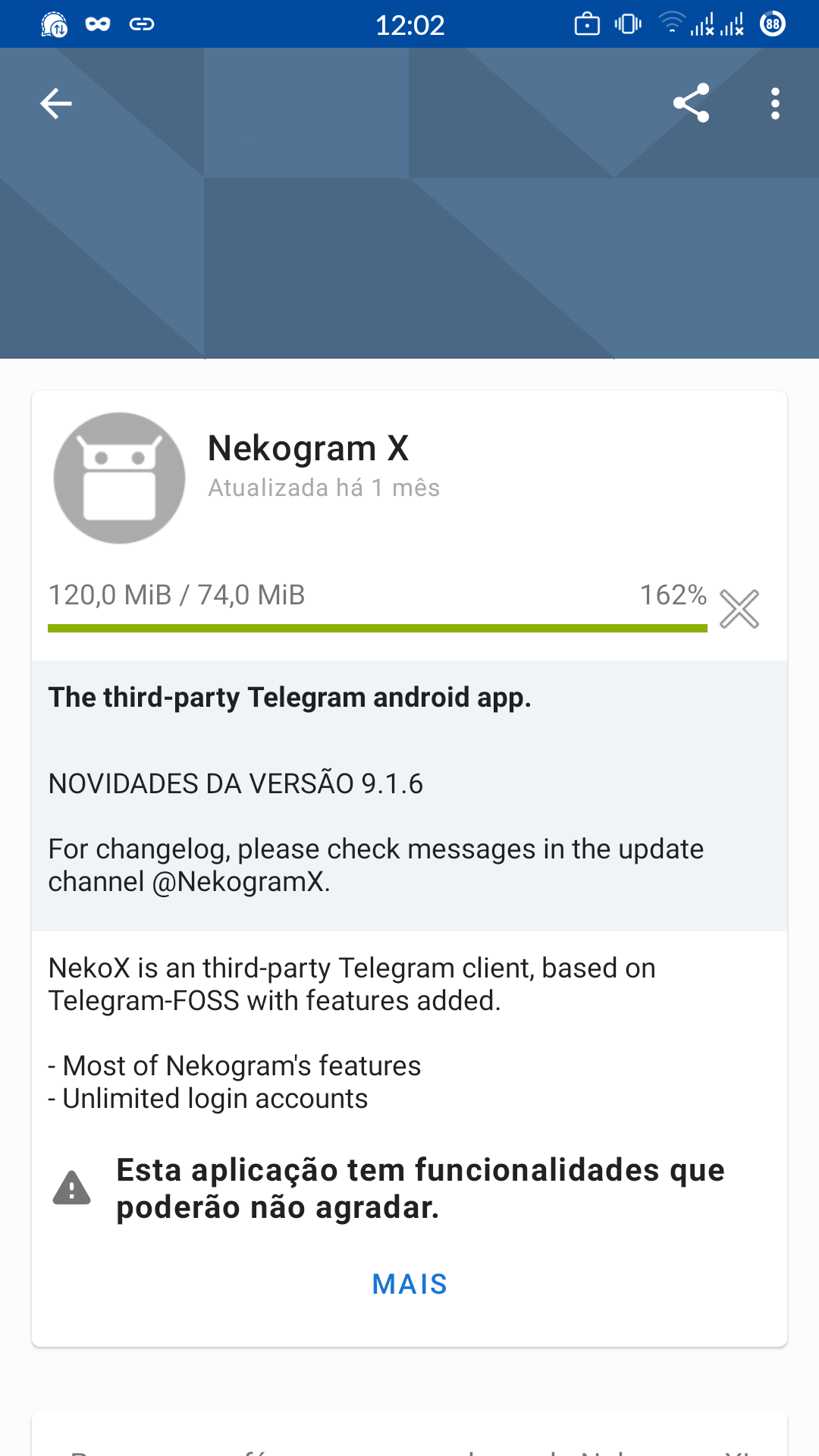Image resolution: width=819 pixels, height=1456 pixels.
Task: Cancel the Nekogram X download
Action: coord(739,609)
